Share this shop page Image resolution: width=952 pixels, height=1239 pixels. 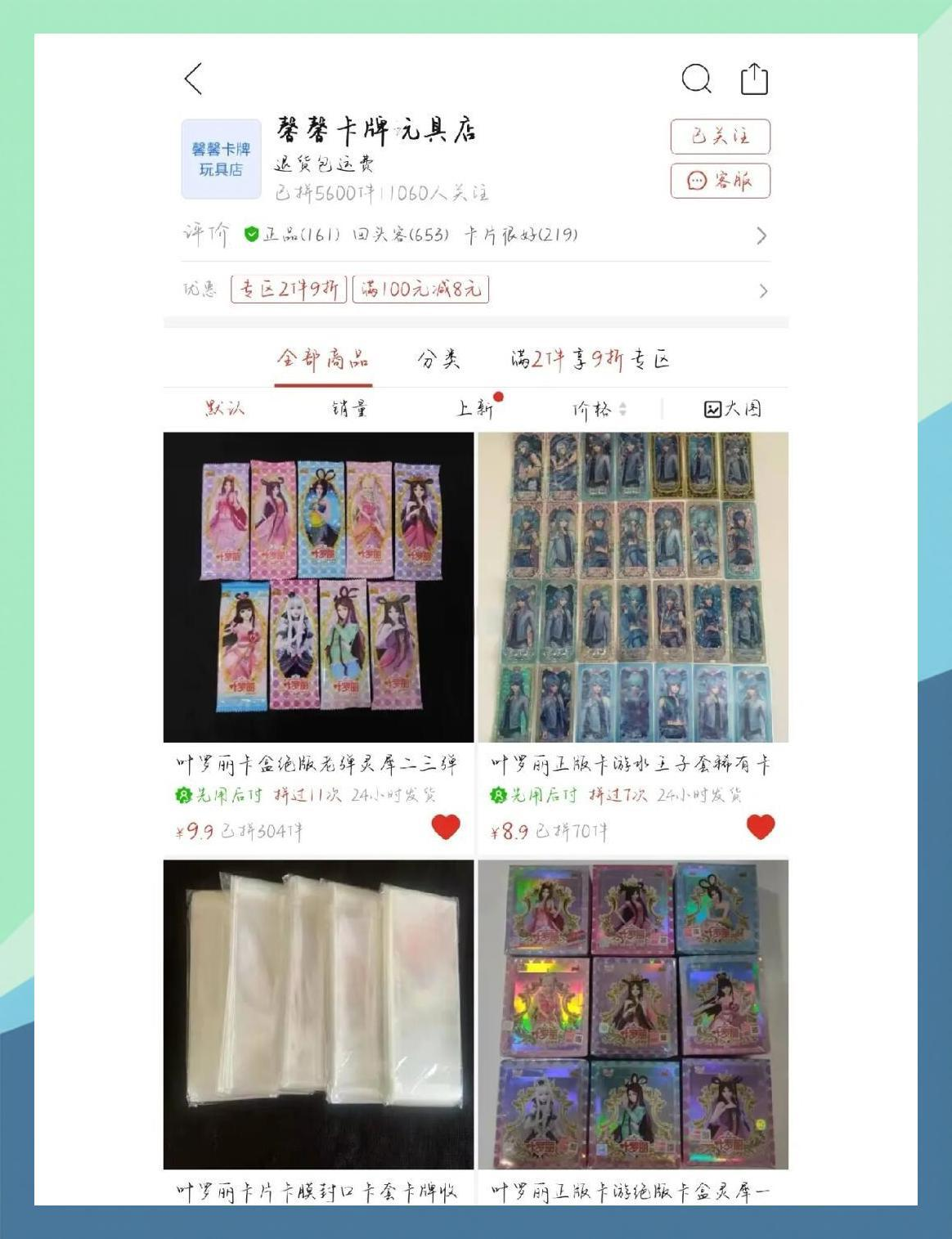tap(754, 79)
